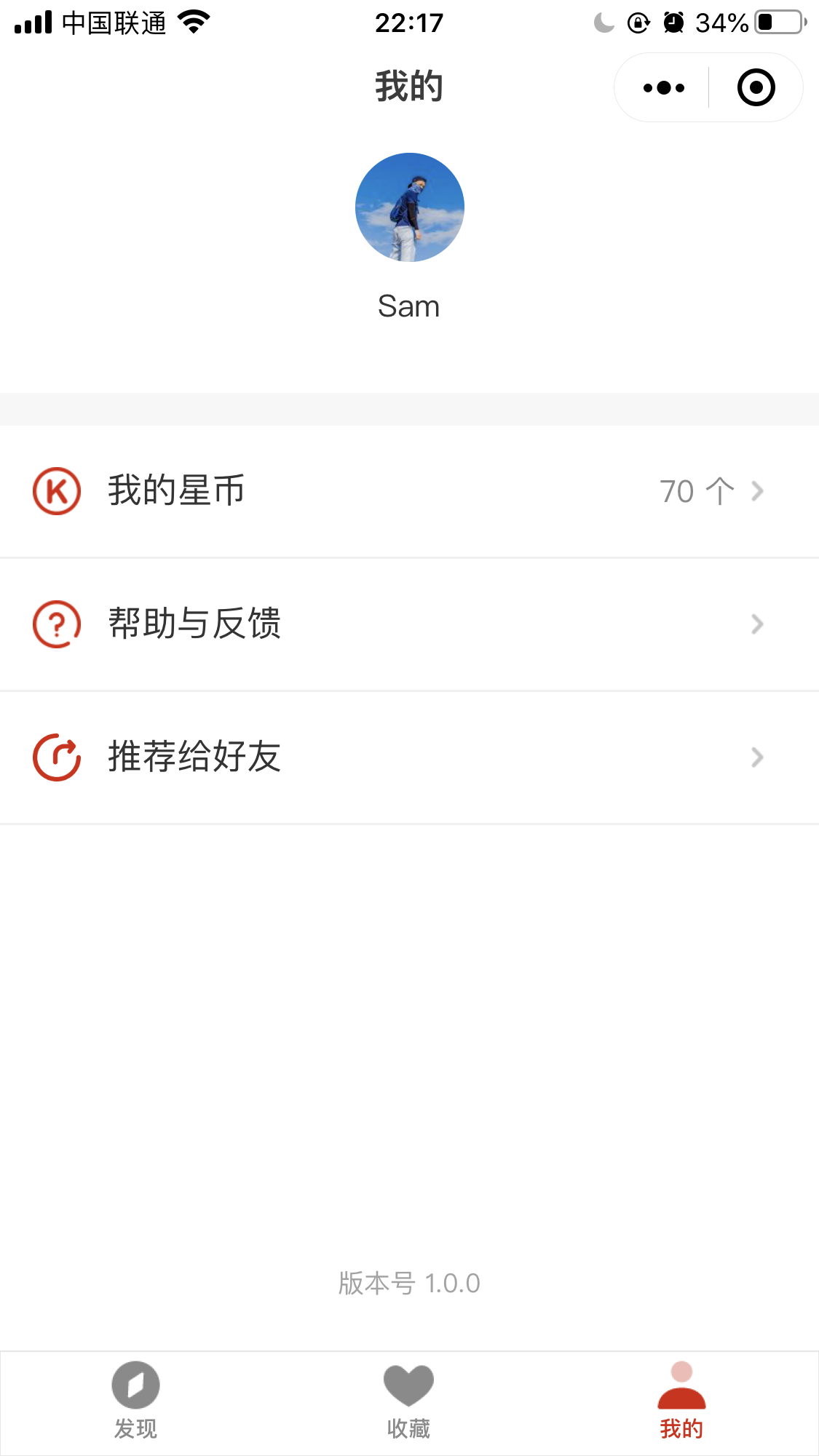Tap Sam's profile avatar
This screenshot has height=1456, width=819.
tap(409, 207)
